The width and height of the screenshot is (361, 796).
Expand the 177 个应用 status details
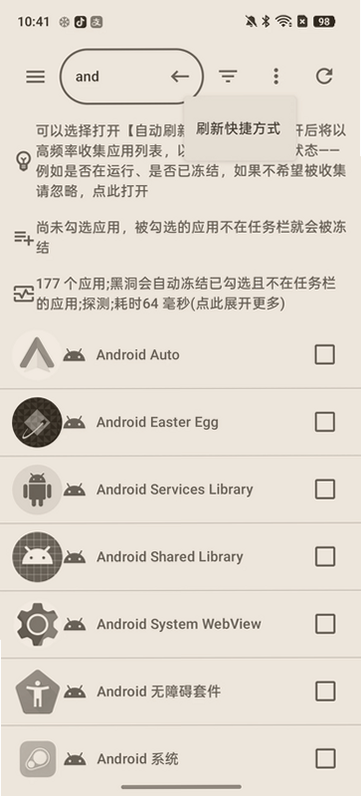tap(180, 293)
